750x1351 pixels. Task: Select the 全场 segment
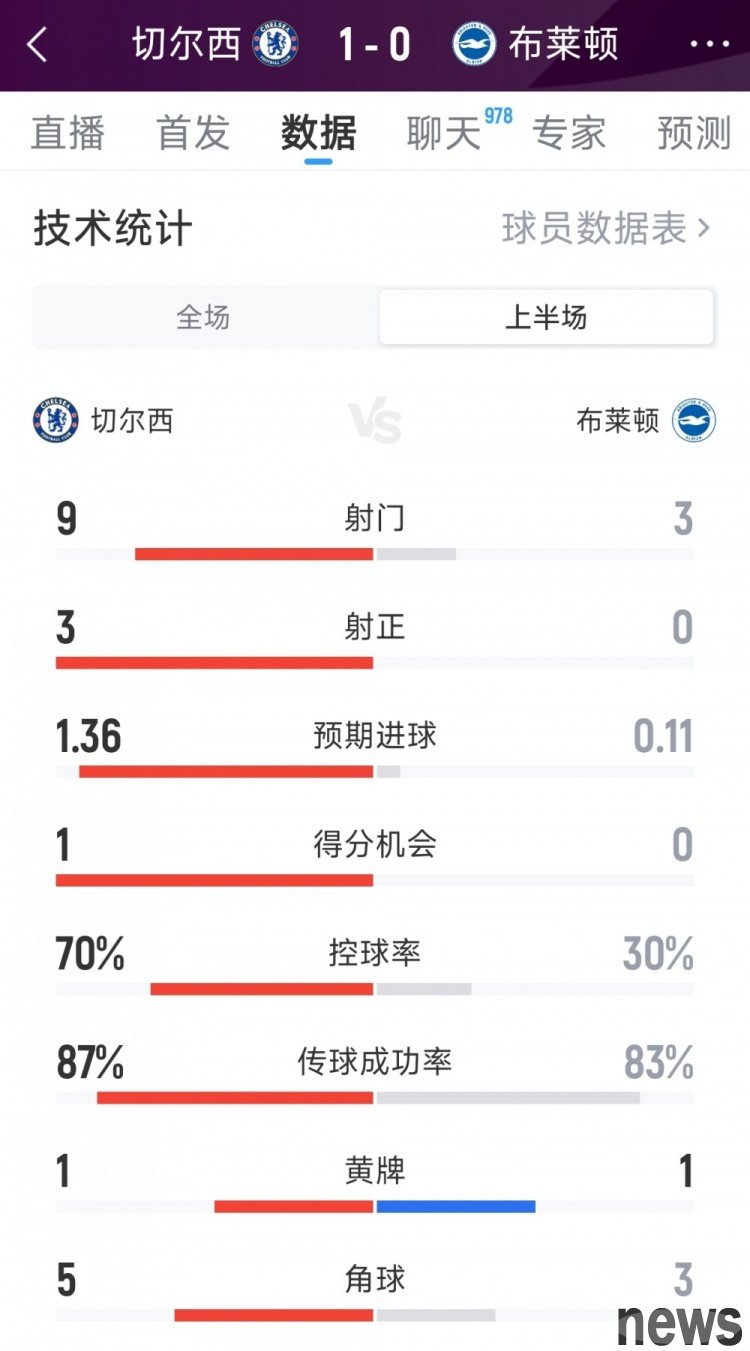[204, 318]
